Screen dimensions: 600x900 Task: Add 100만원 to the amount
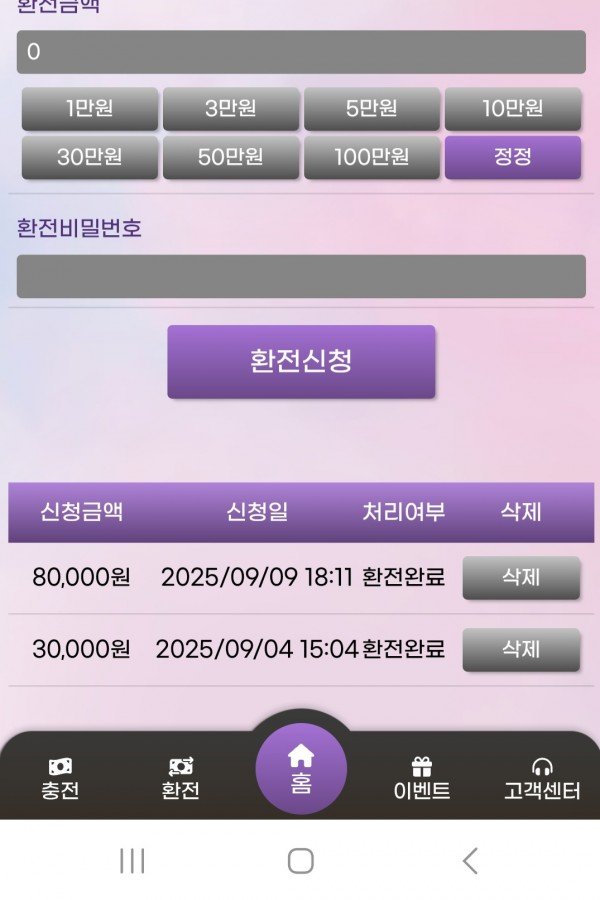(x=372, y=157)
